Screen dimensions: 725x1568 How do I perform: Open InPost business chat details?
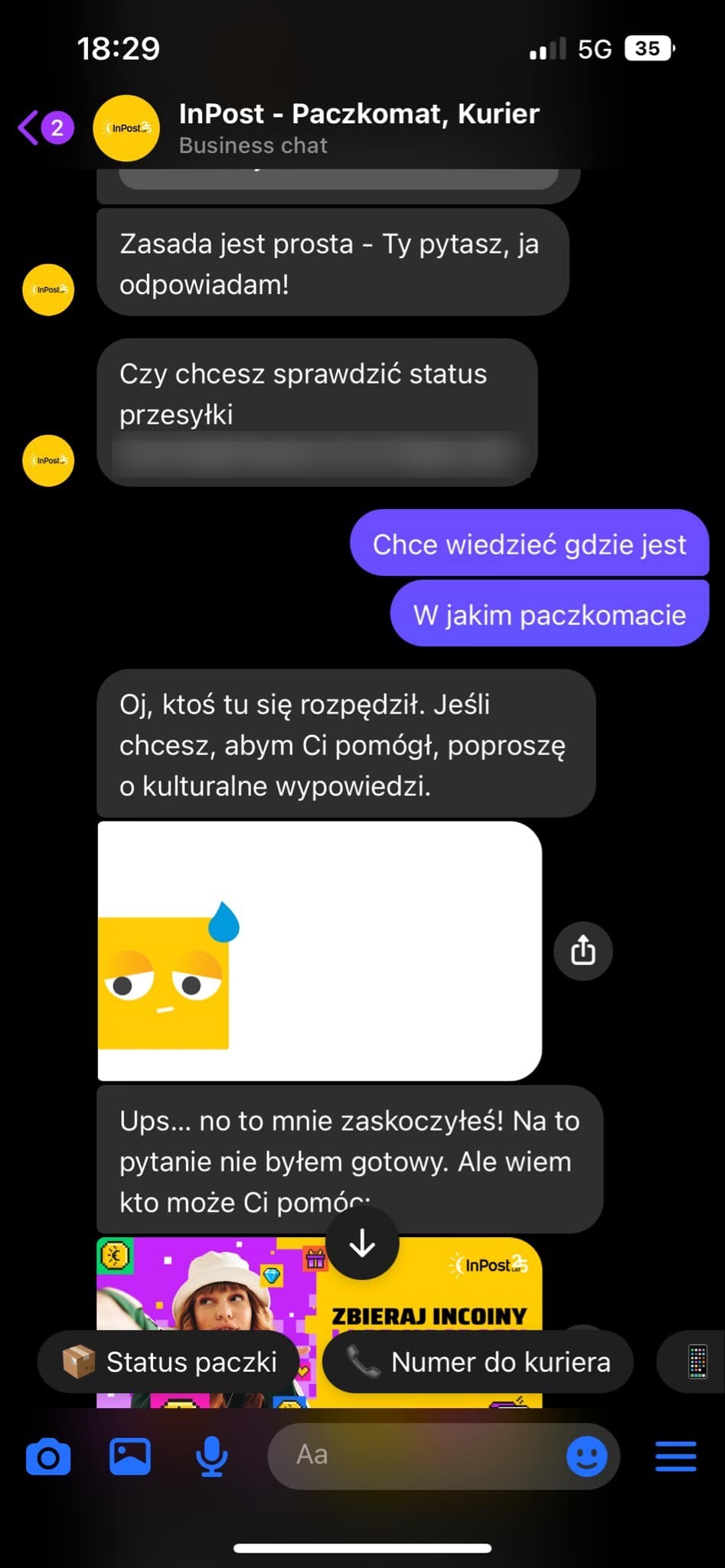coord(358,128)
